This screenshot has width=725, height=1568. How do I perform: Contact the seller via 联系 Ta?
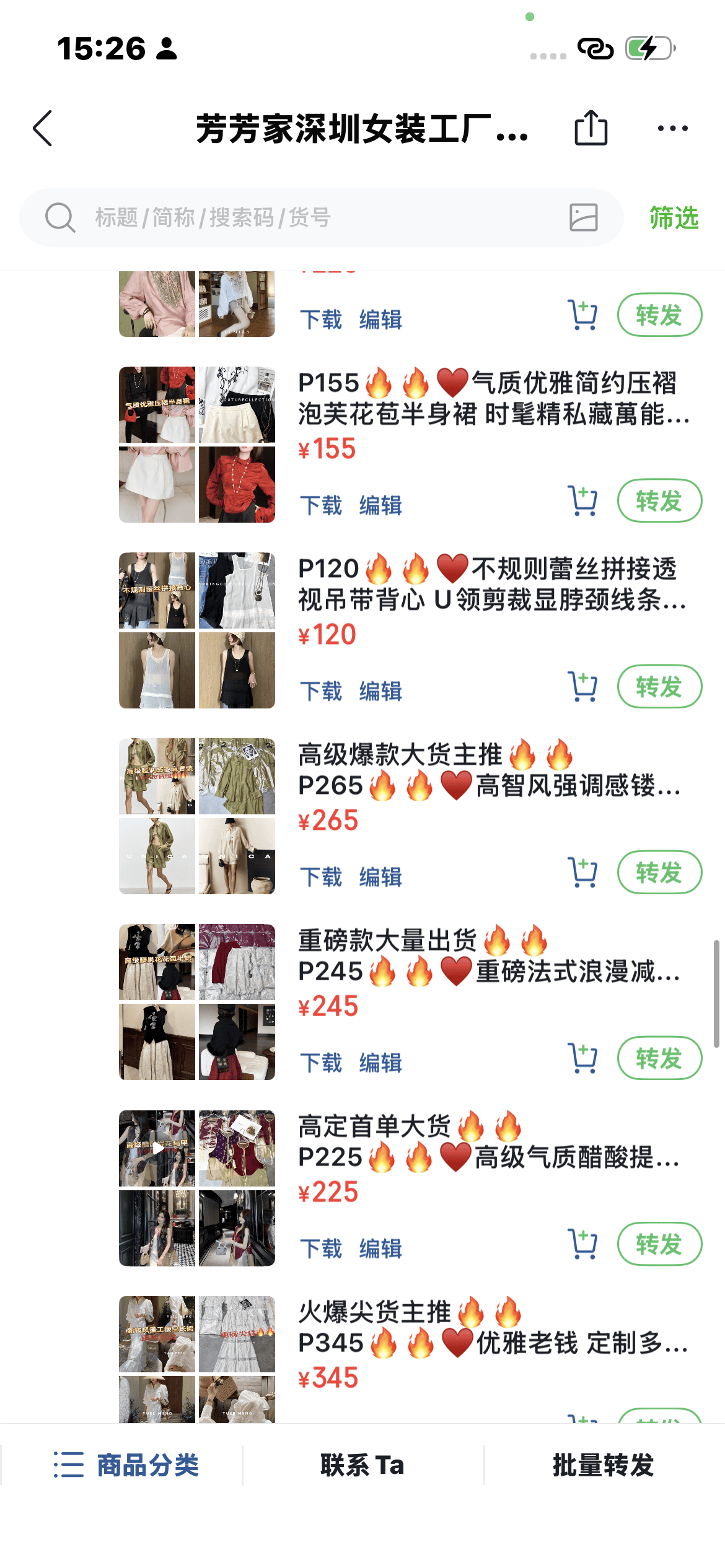click(362, 1465)
